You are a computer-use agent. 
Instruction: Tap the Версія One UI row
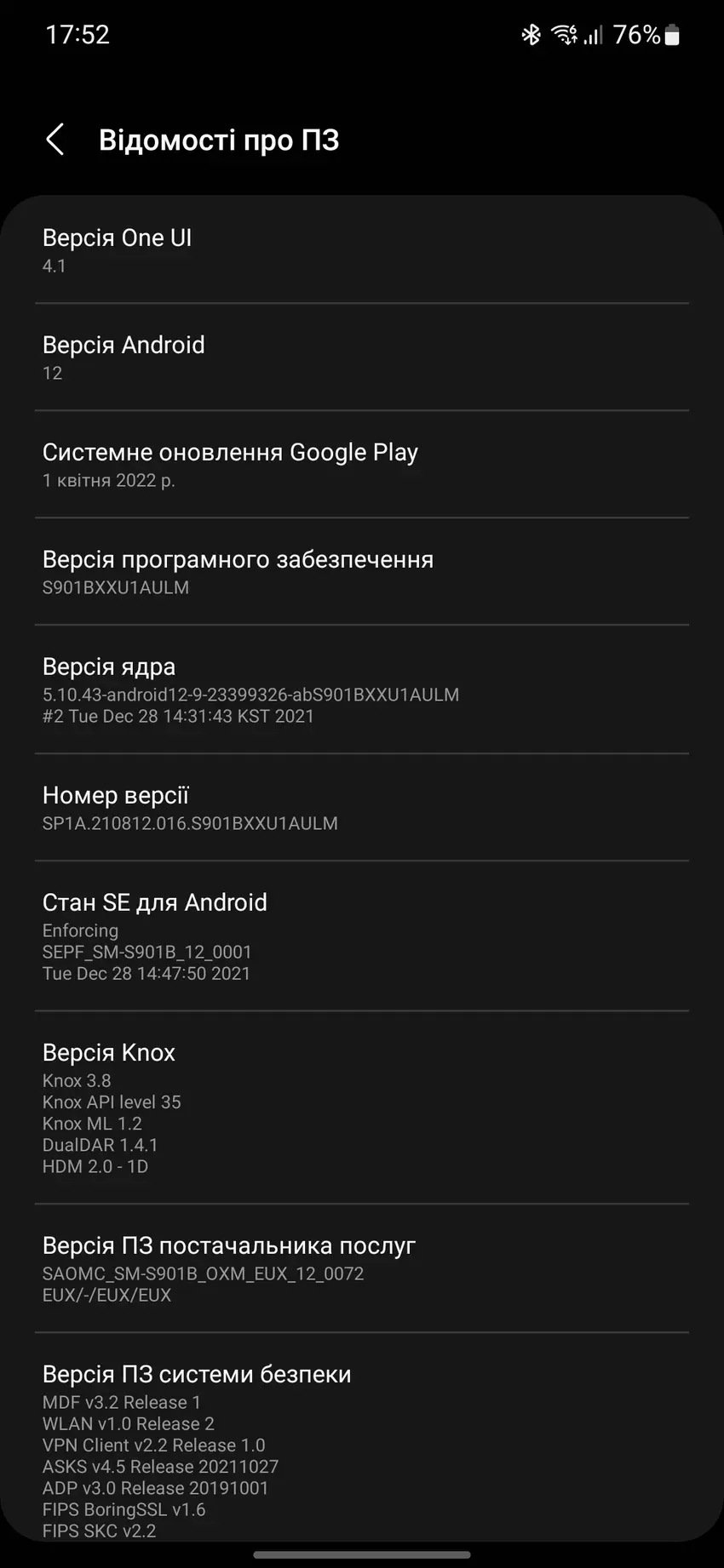tap(361, 250)
